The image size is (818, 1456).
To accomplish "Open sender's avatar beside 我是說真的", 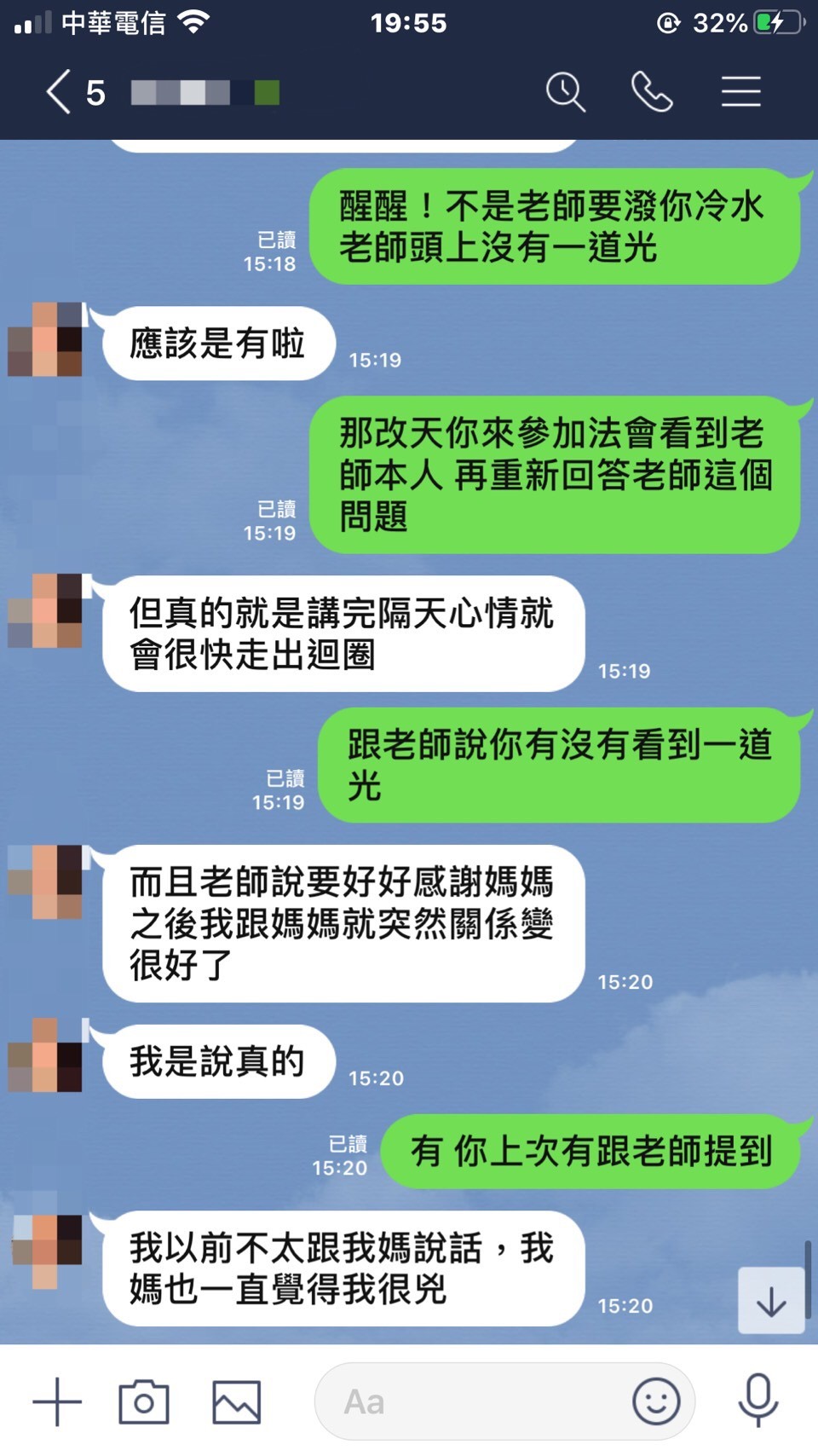I will tap(45, 1054).
